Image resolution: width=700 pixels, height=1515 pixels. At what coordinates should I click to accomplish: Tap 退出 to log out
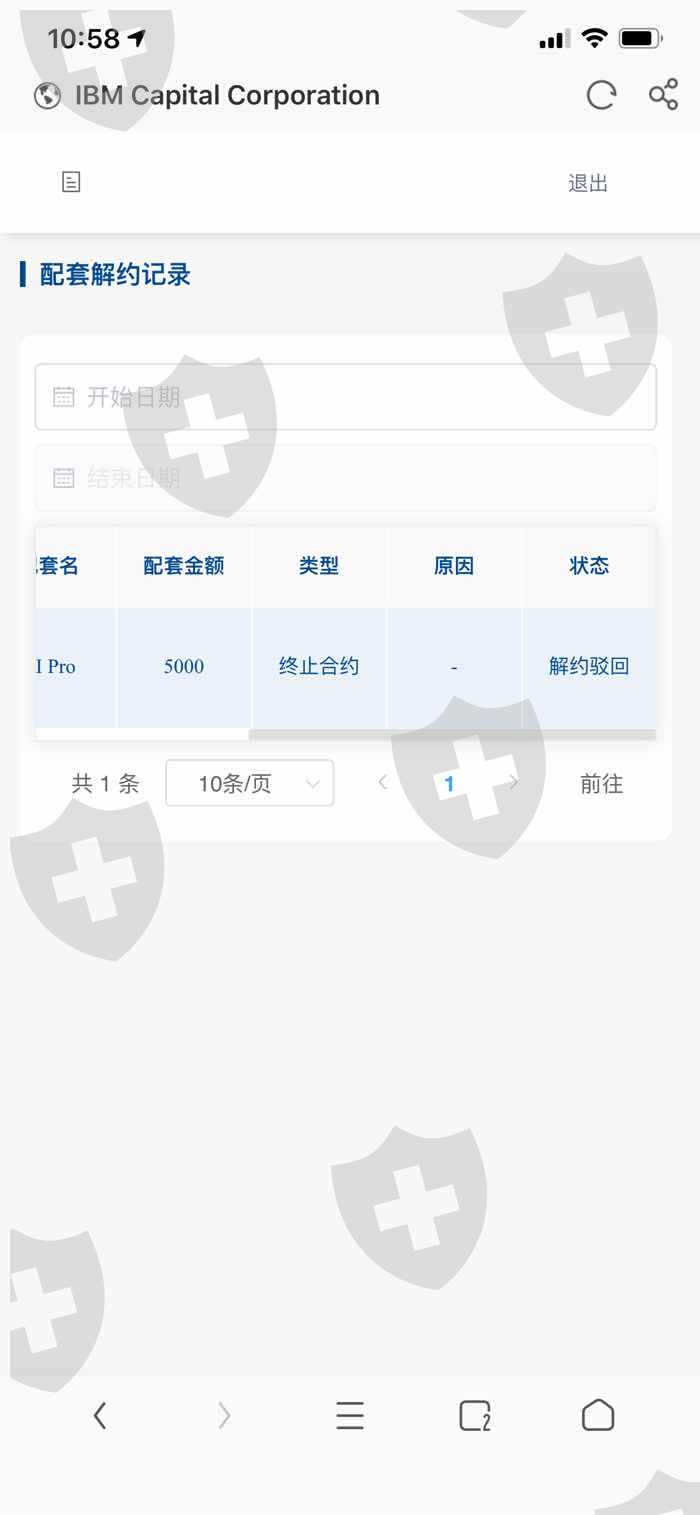(588, 183)
